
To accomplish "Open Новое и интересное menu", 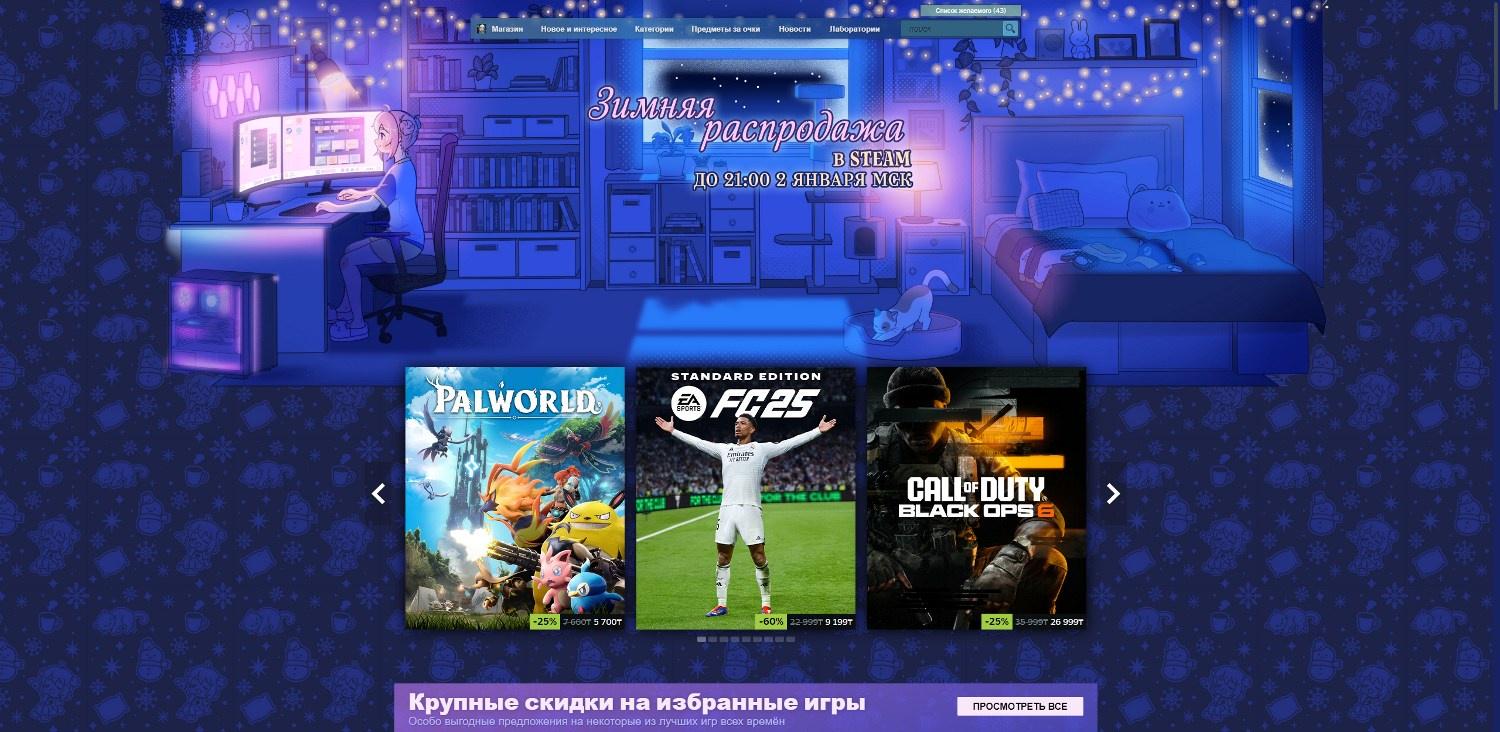I will click(x=579, y=29).
